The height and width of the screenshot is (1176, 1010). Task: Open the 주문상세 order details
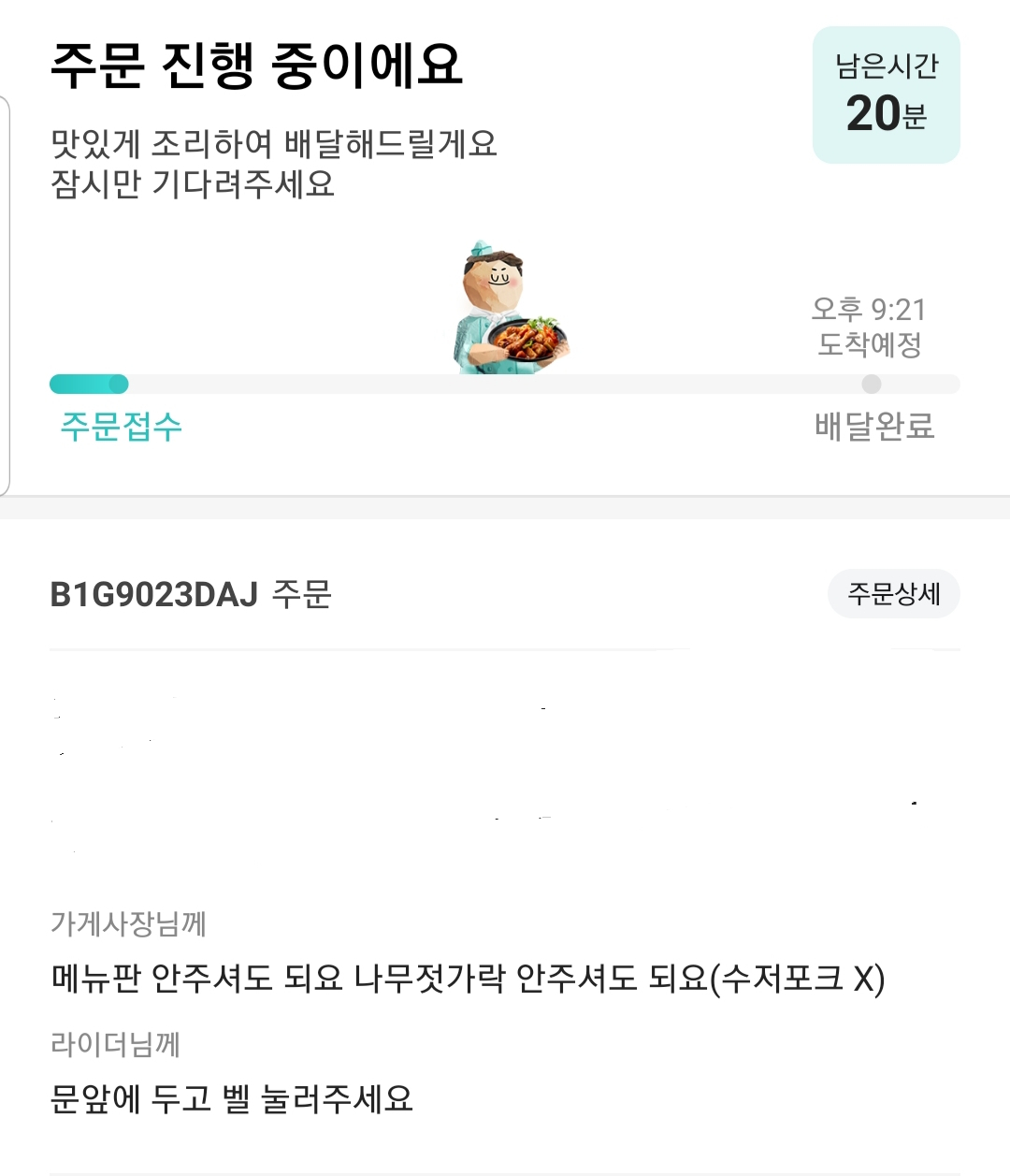click(x=893, y=594)
